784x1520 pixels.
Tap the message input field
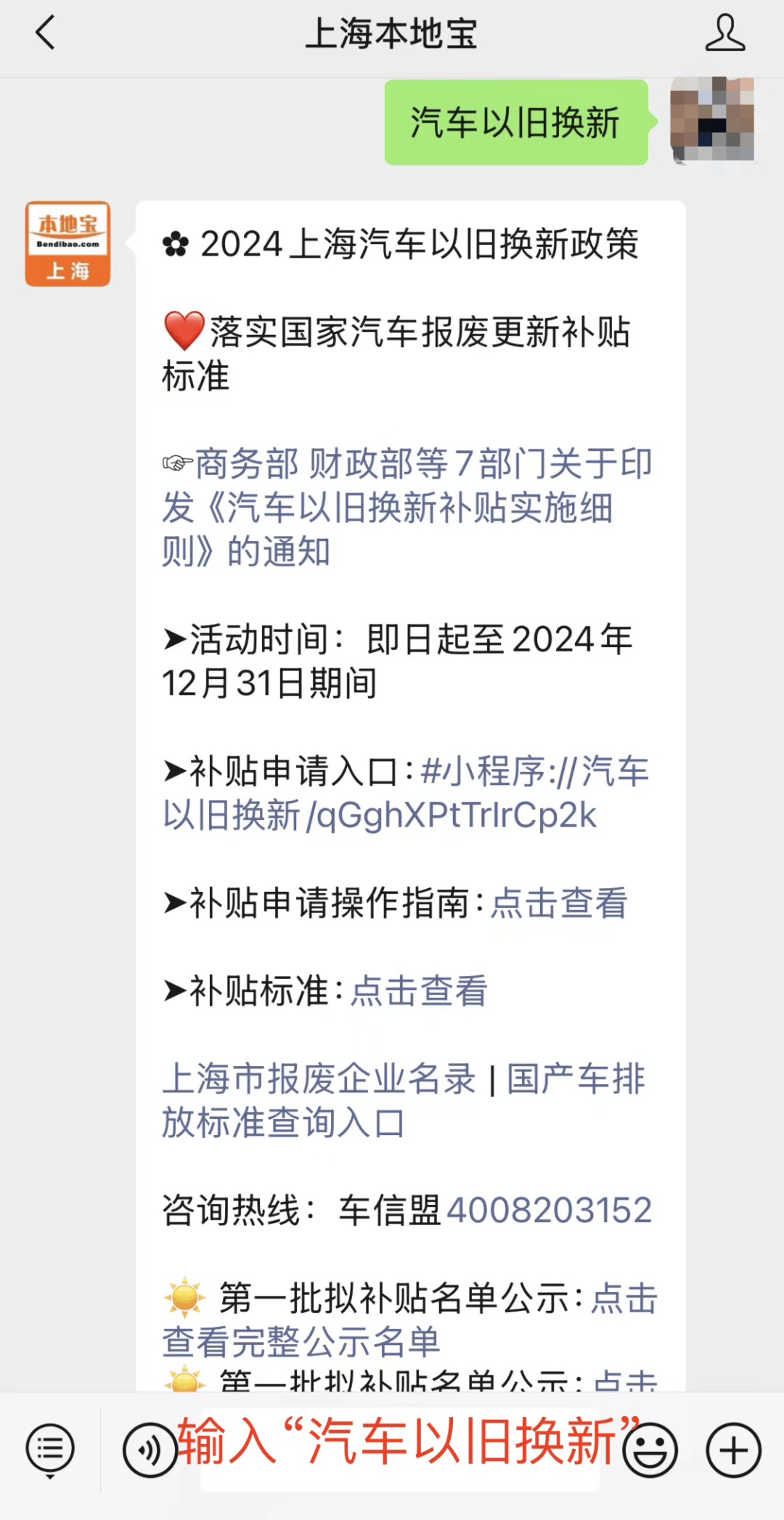tap(401, 1450)
